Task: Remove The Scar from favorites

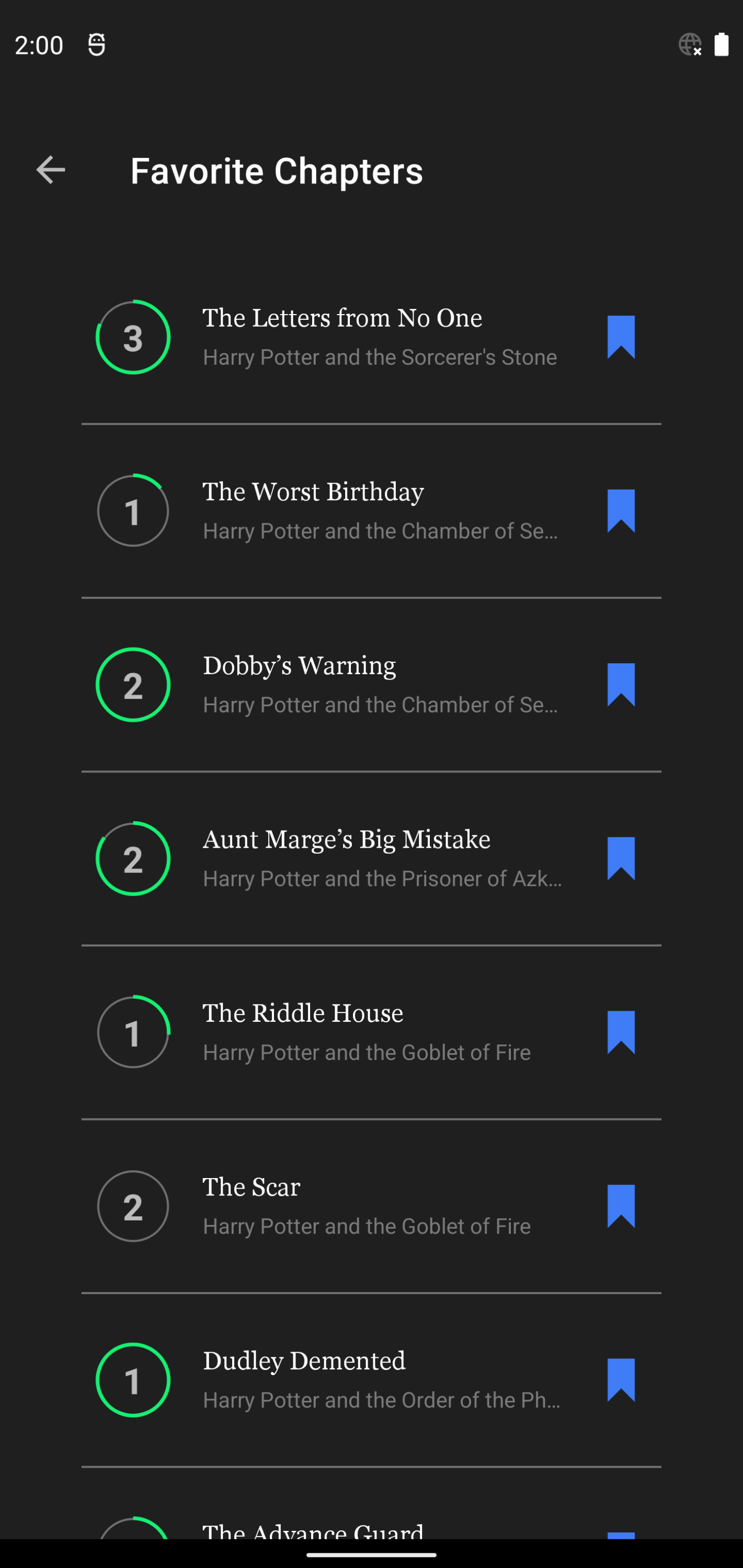Action: (x=621, y=1206)
